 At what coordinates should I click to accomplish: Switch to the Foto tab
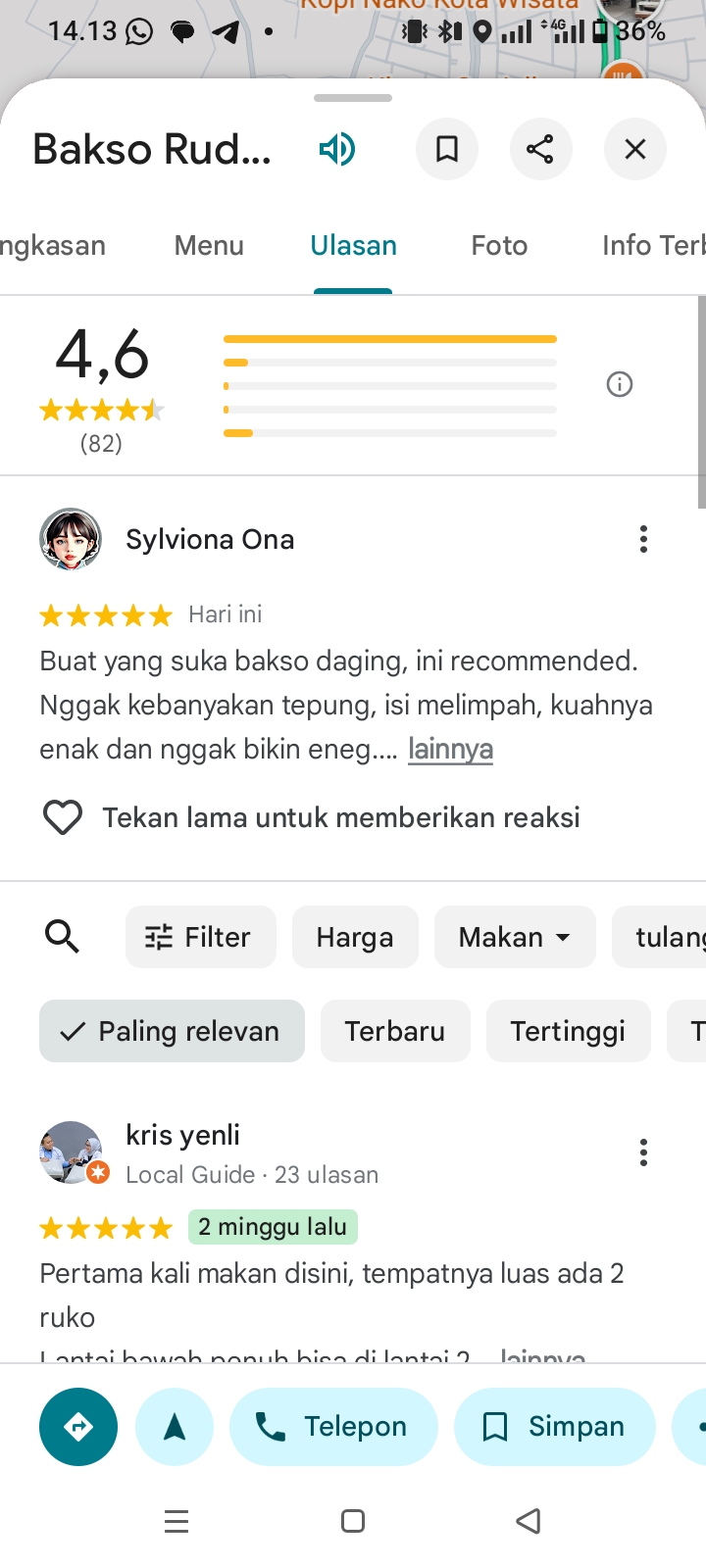click(x=499, y=245)
